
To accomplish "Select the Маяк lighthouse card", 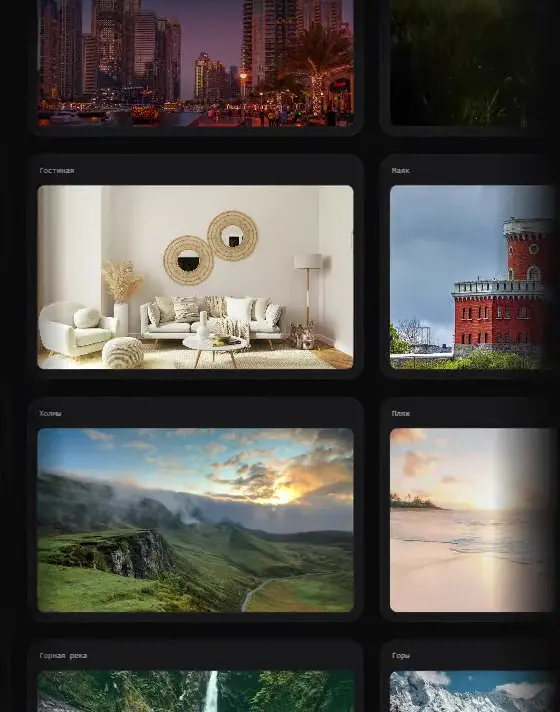I will (x=470, y=267).
